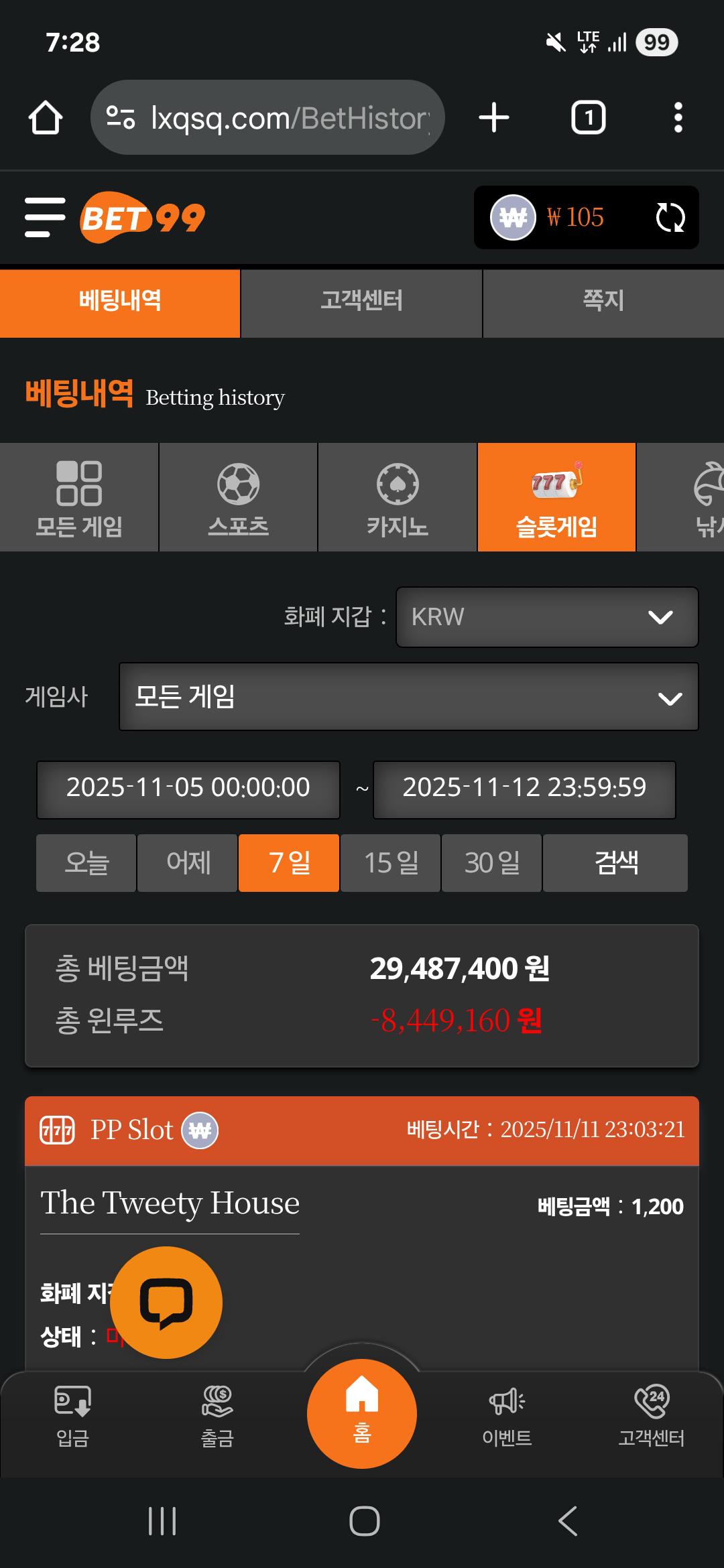This screenshot has height=1568, width=724.
Task: Show 카지노 betting history
Action: coord(398,497)
